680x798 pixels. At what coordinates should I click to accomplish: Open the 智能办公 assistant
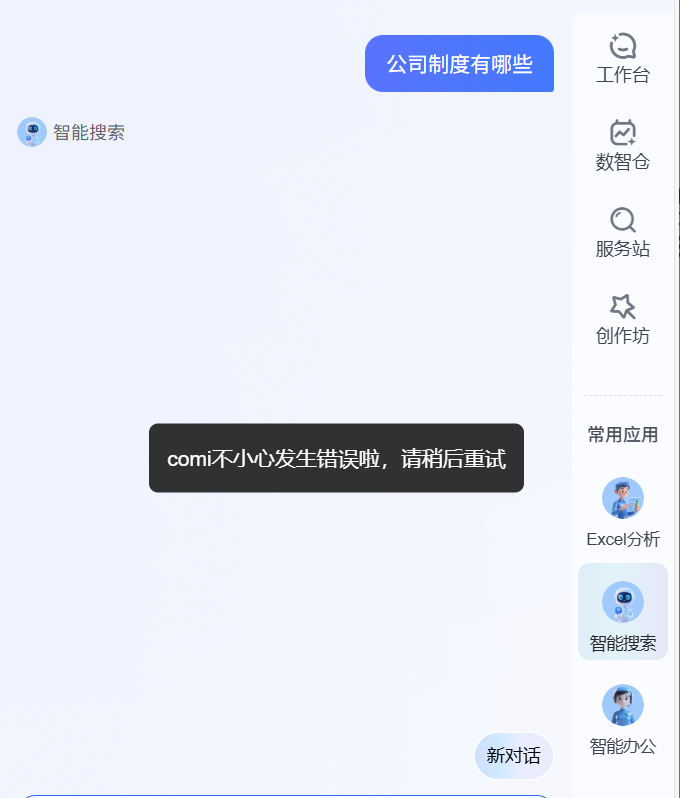click(622, 718)
